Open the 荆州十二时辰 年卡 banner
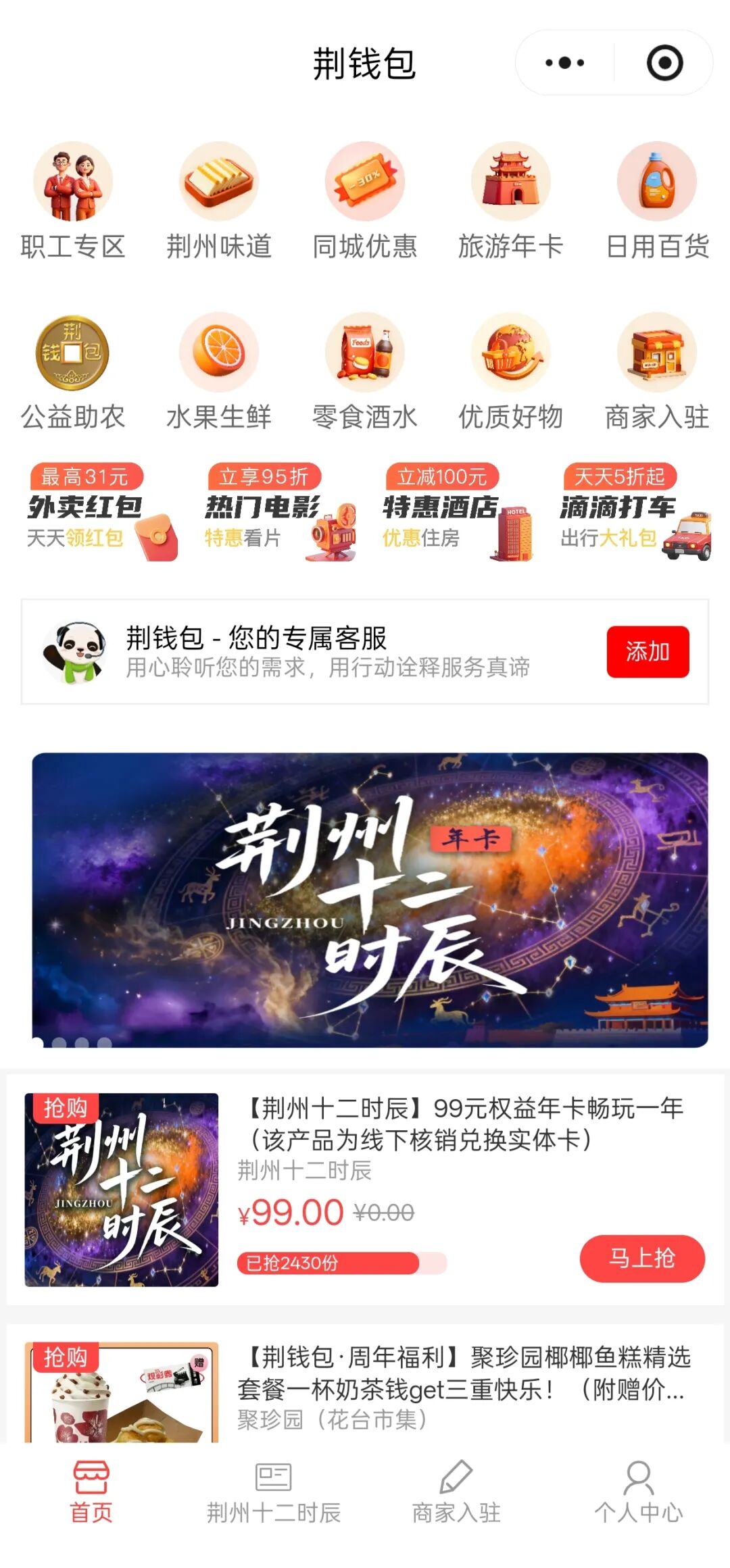Viewport: 730px width, 1568px height. 370,900
